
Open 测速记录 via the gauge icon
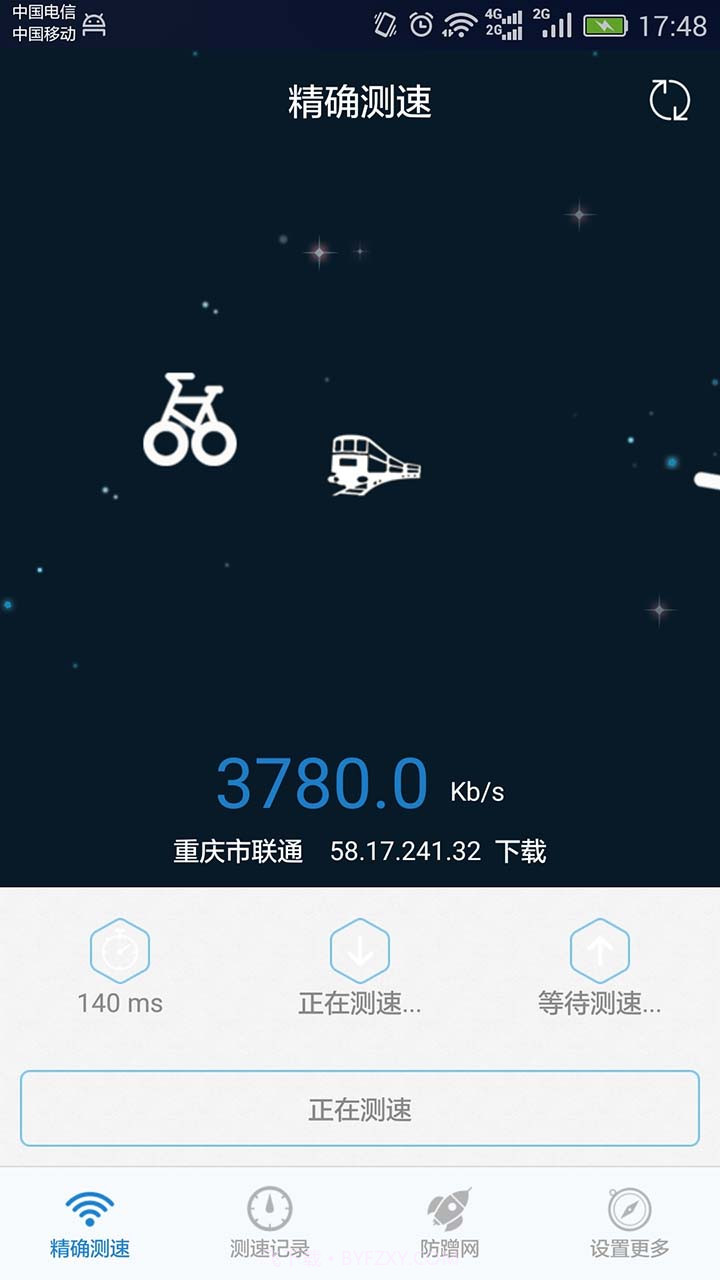tap(268, 1207)
